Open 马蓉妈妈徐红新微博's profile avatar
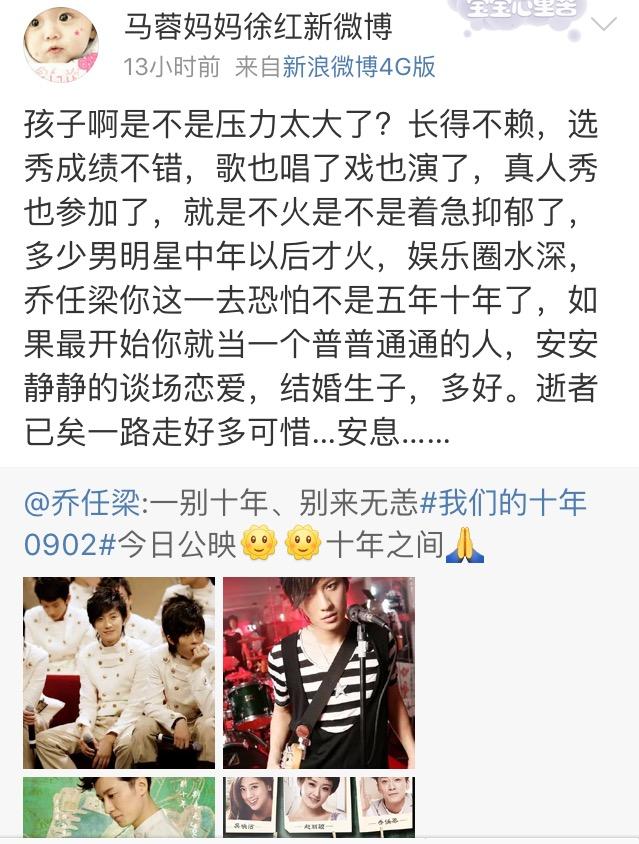The image size is (639, 844). (x=61, y=44)
